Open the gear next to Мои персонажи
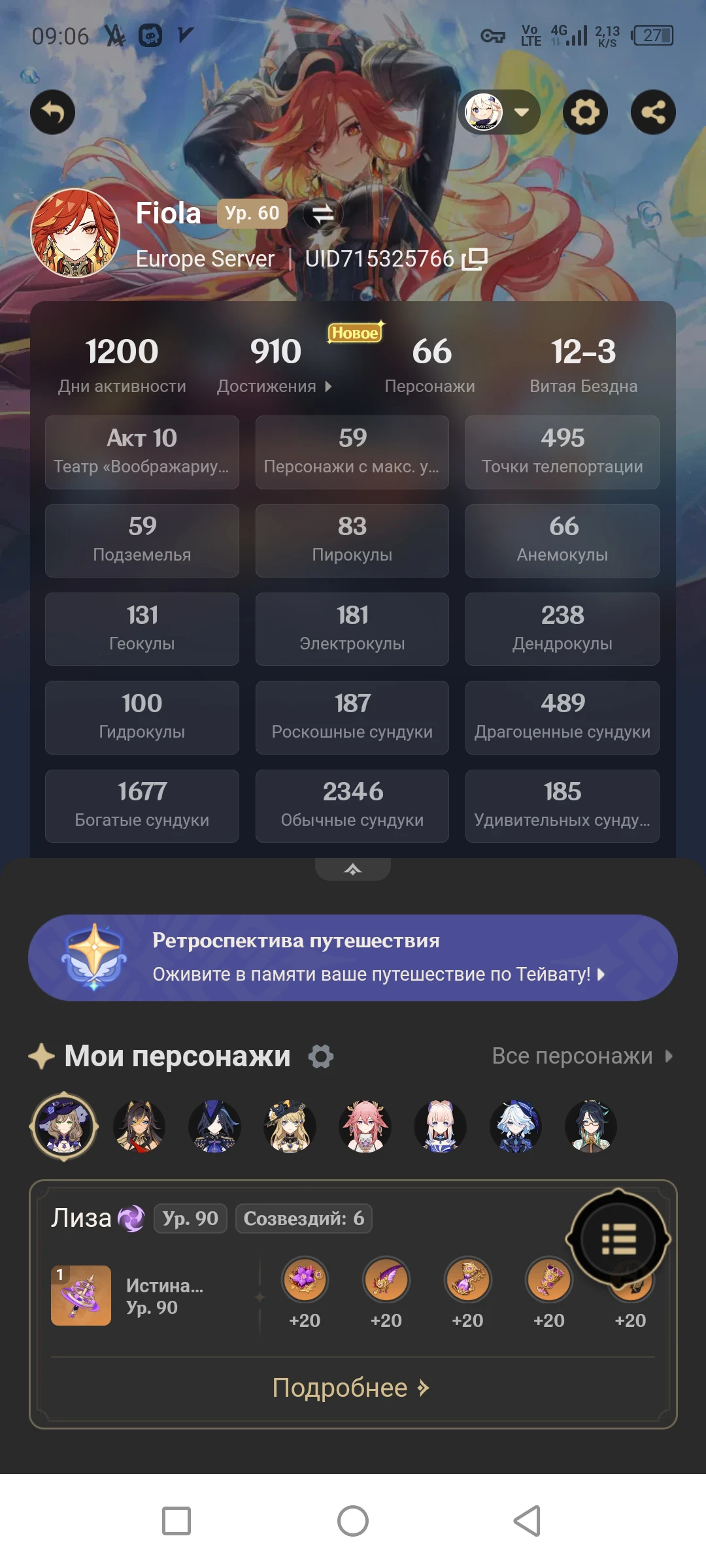 point(321,1056)
